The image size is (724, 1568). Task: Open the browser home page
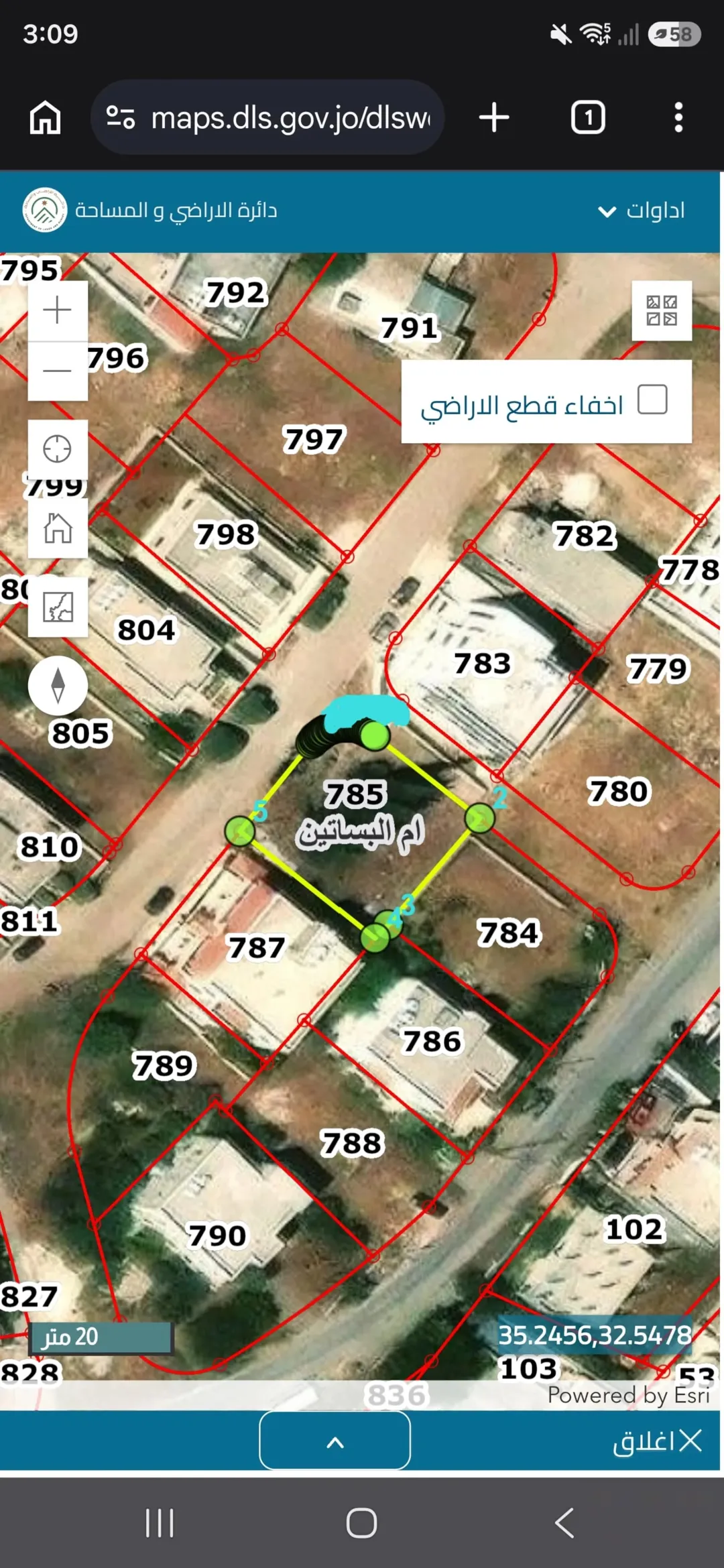click(46, 117)
